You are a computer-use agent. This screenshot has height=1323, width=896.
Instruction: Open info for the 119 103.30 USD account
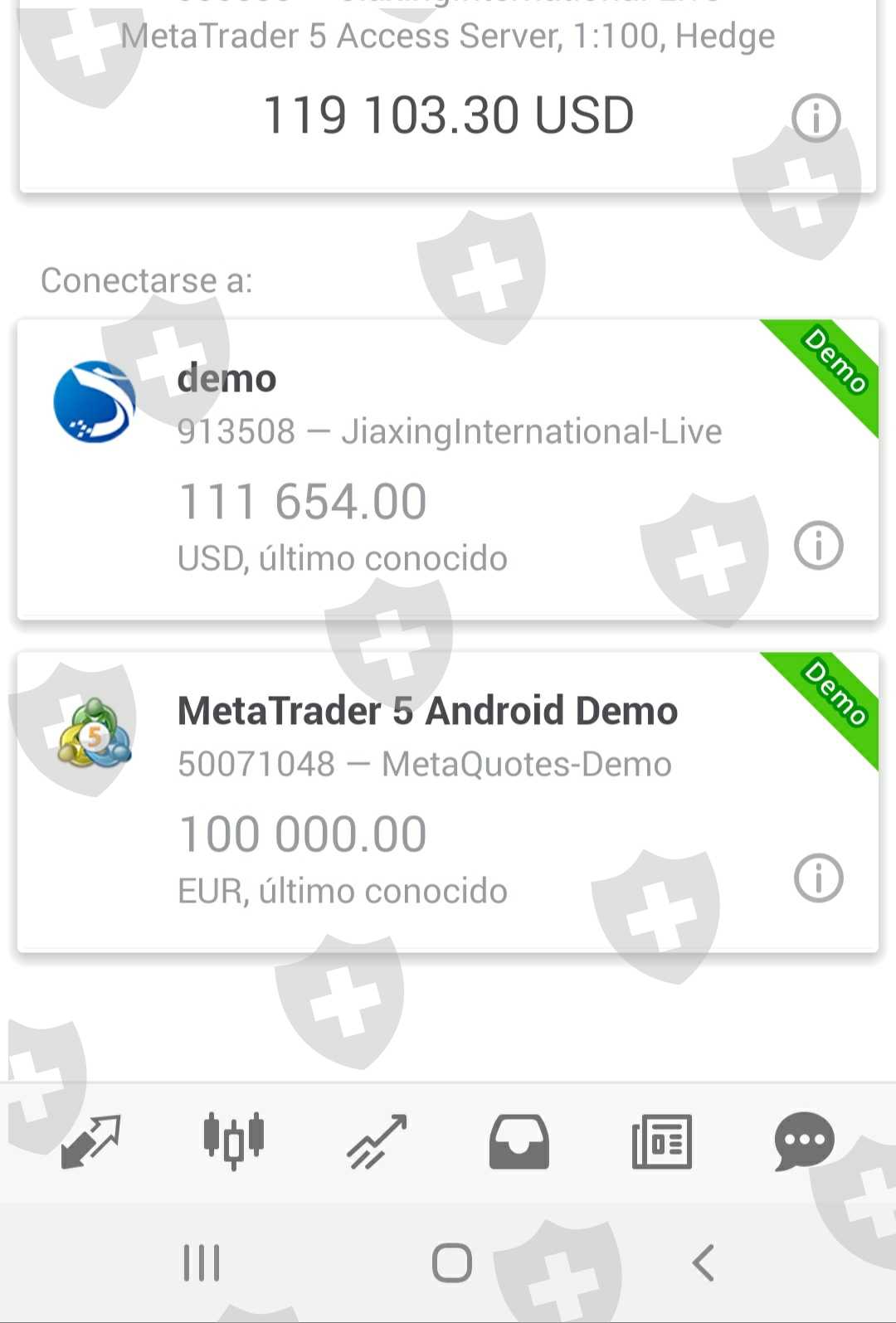pos(816,118)
